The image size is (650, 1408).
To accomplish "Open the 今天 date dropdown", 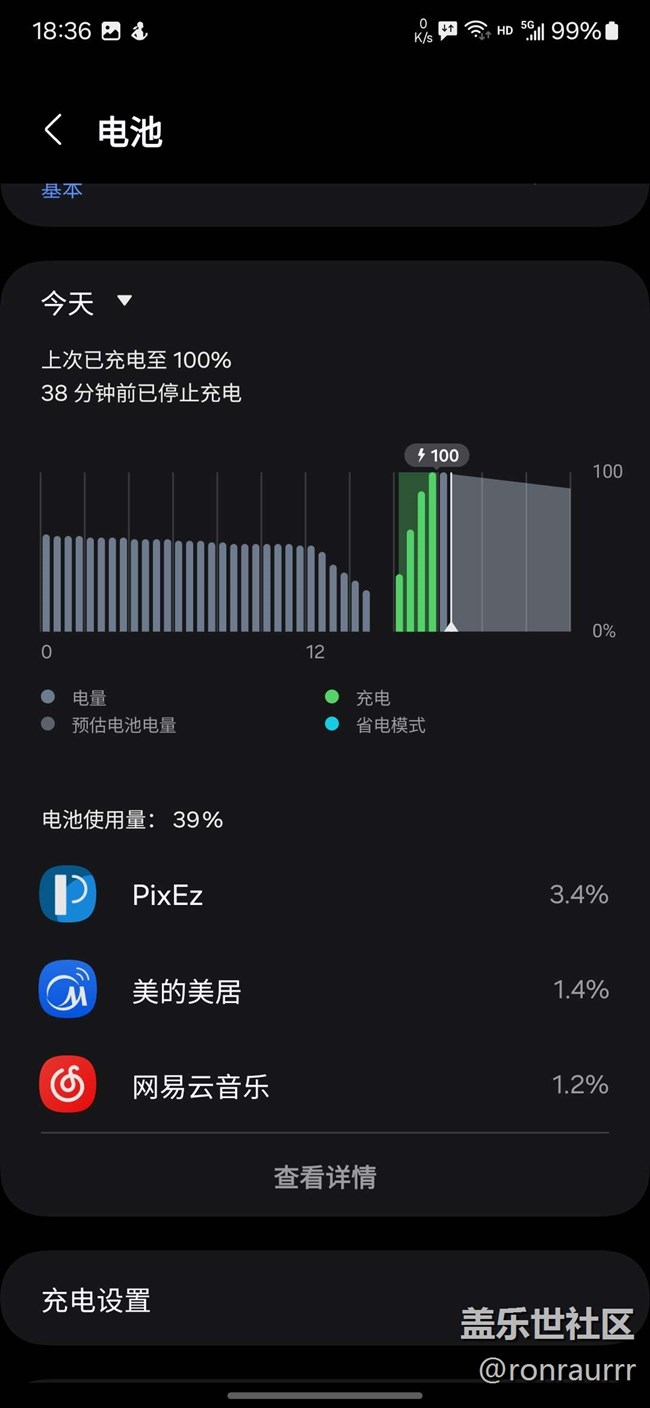I will 87,302.
